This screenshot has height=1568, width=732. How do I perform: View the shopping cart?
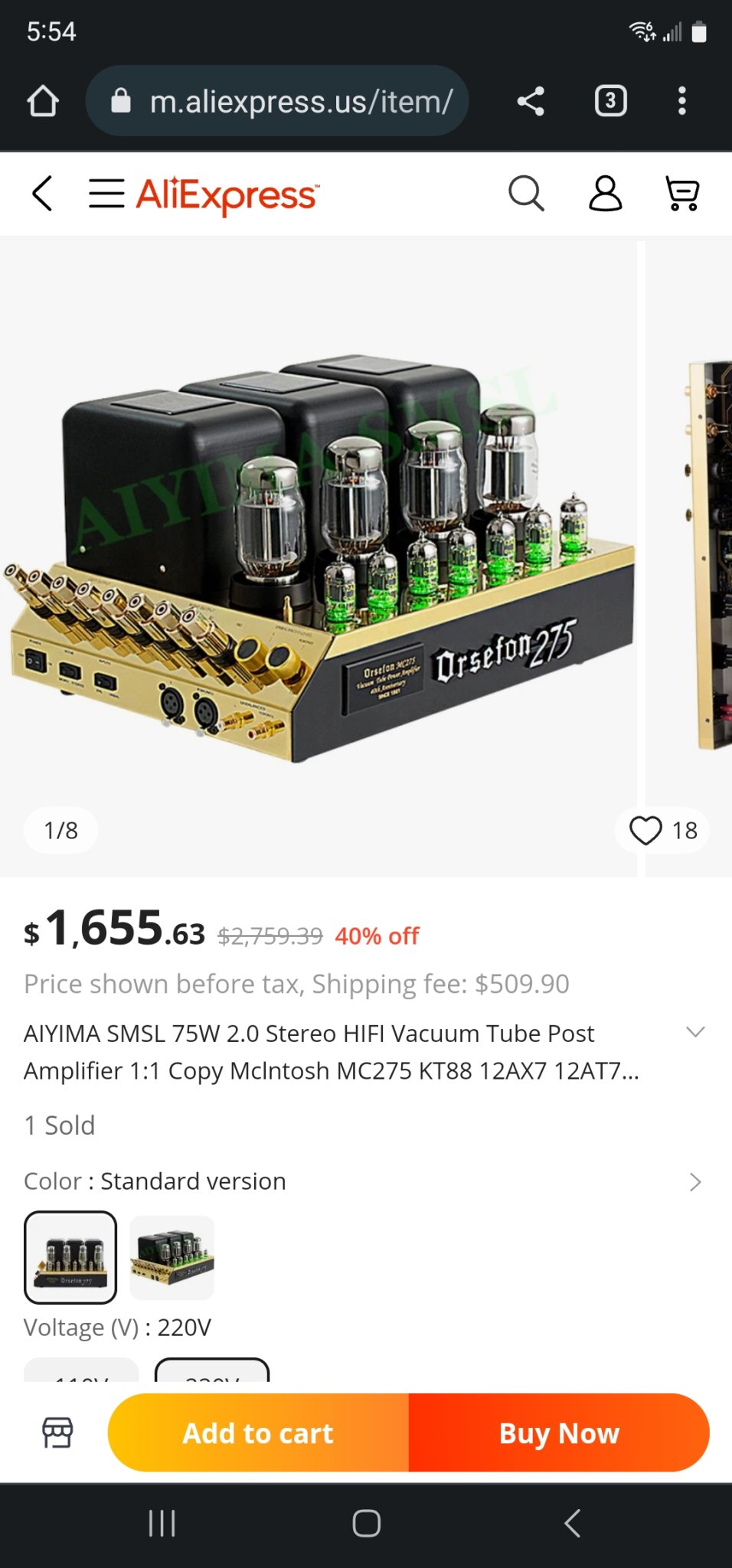[x=682, y=193]
